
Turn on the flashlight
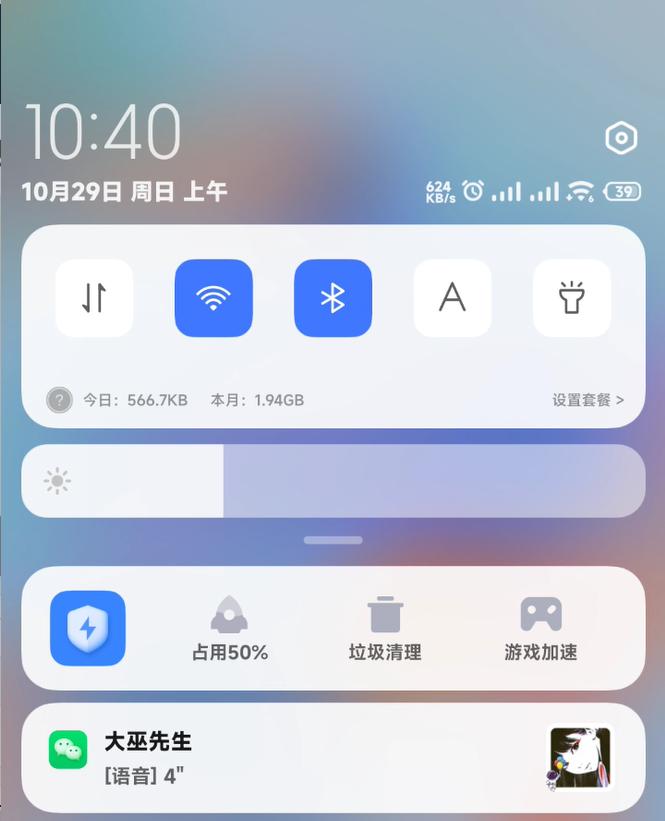571,298
